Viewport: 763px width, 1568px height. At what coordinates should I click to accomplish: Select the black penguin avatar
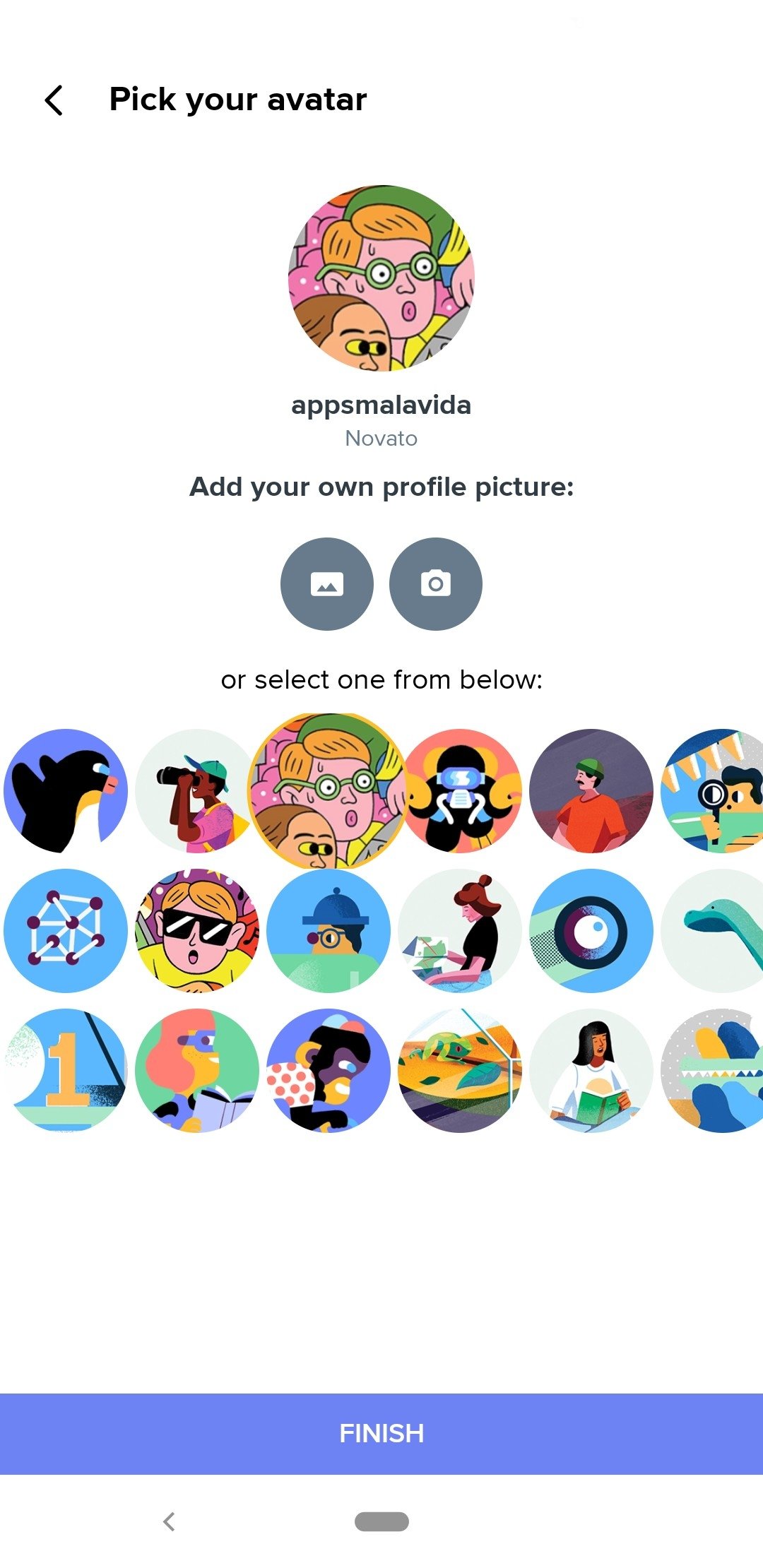(x=66, y=790)
